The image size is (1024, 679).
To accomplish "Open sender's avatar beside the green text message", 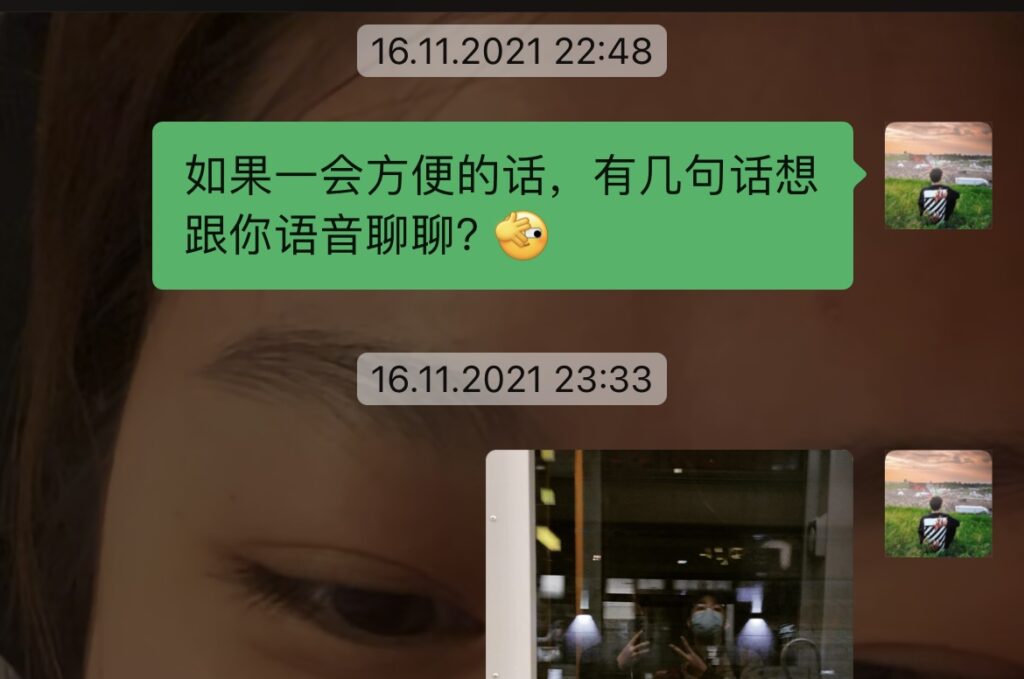I will 938,176.
